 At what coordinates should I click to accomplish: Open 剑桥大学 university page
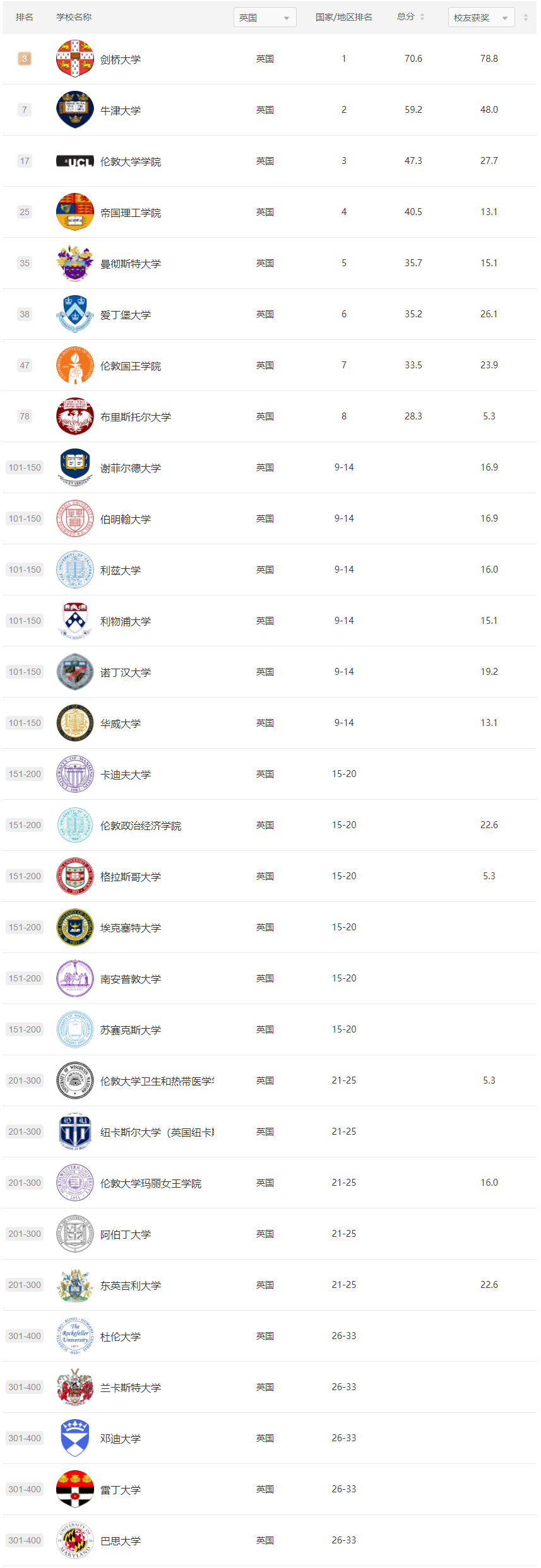[x=121, y=59]
